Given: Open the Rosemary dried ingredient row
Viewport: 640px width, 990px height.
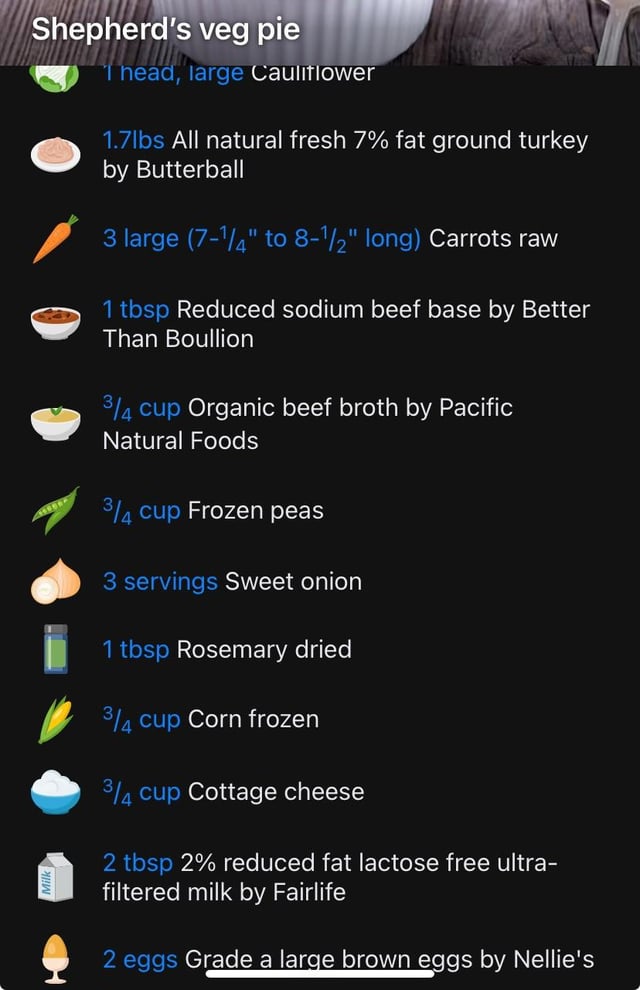Looking at the screenshot, I should point(227,650).
